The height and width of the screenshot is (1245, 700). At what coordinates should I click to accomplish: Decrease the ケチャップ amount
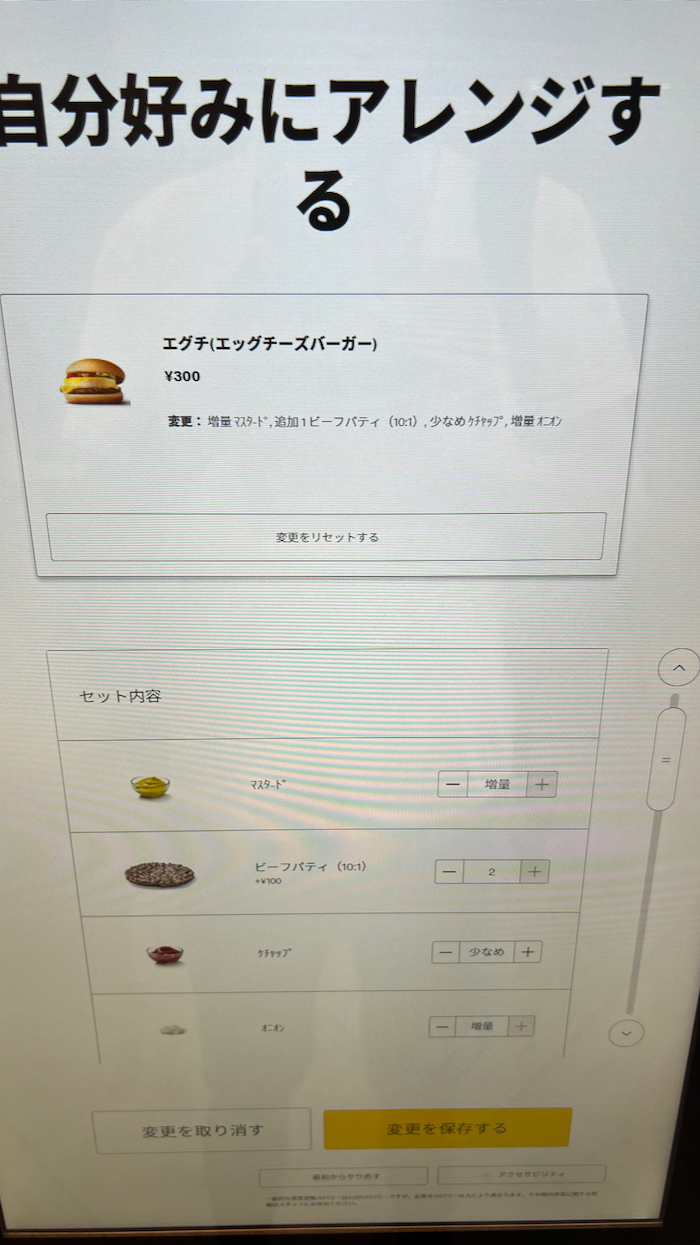click(x=445, y=952)
